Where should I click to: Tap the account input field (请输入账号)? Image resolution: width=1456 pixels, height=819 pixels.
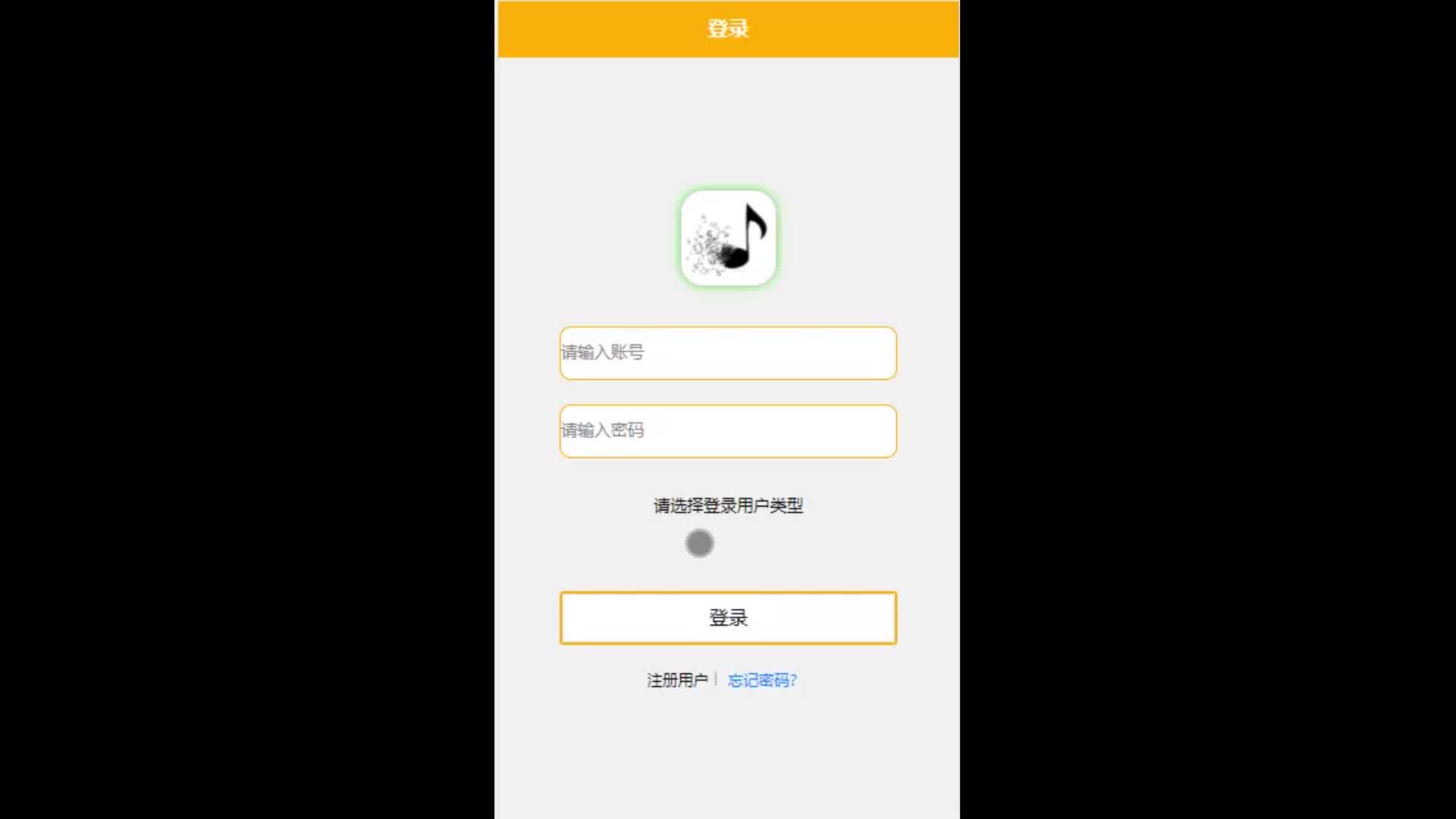728,353
